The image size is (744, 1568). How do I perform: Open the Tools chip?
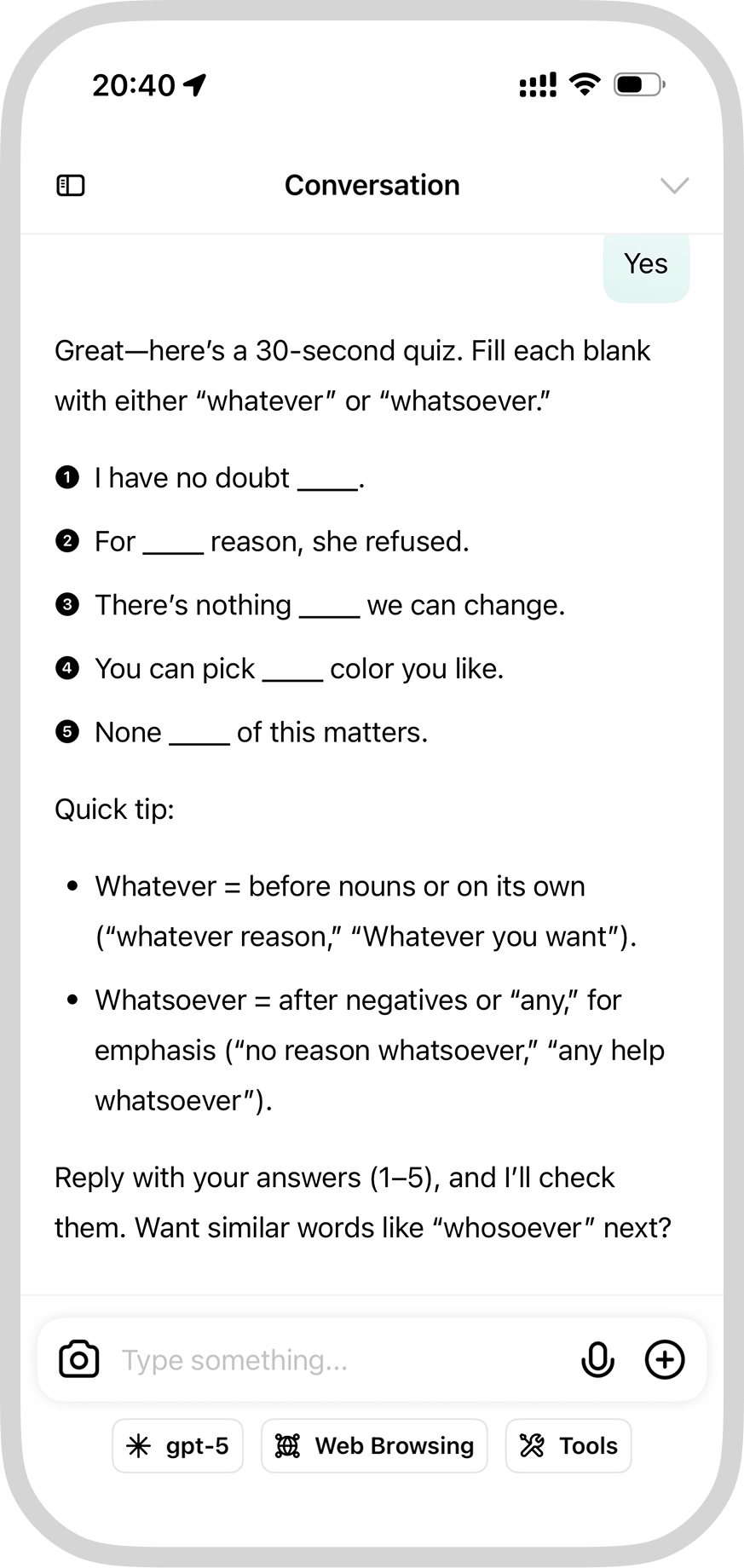[568, 1445]
